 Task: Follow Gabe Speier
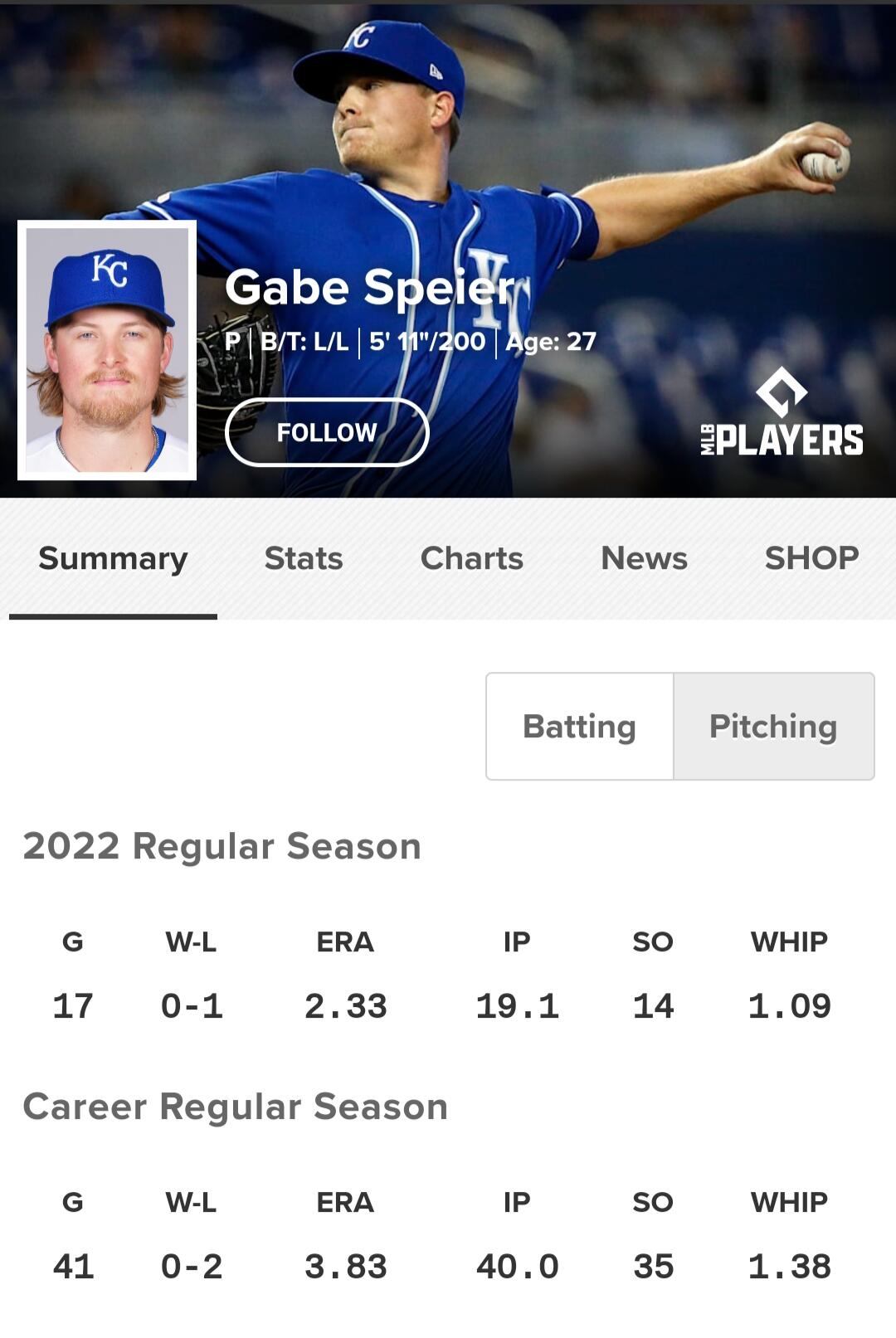click(327, 432)
